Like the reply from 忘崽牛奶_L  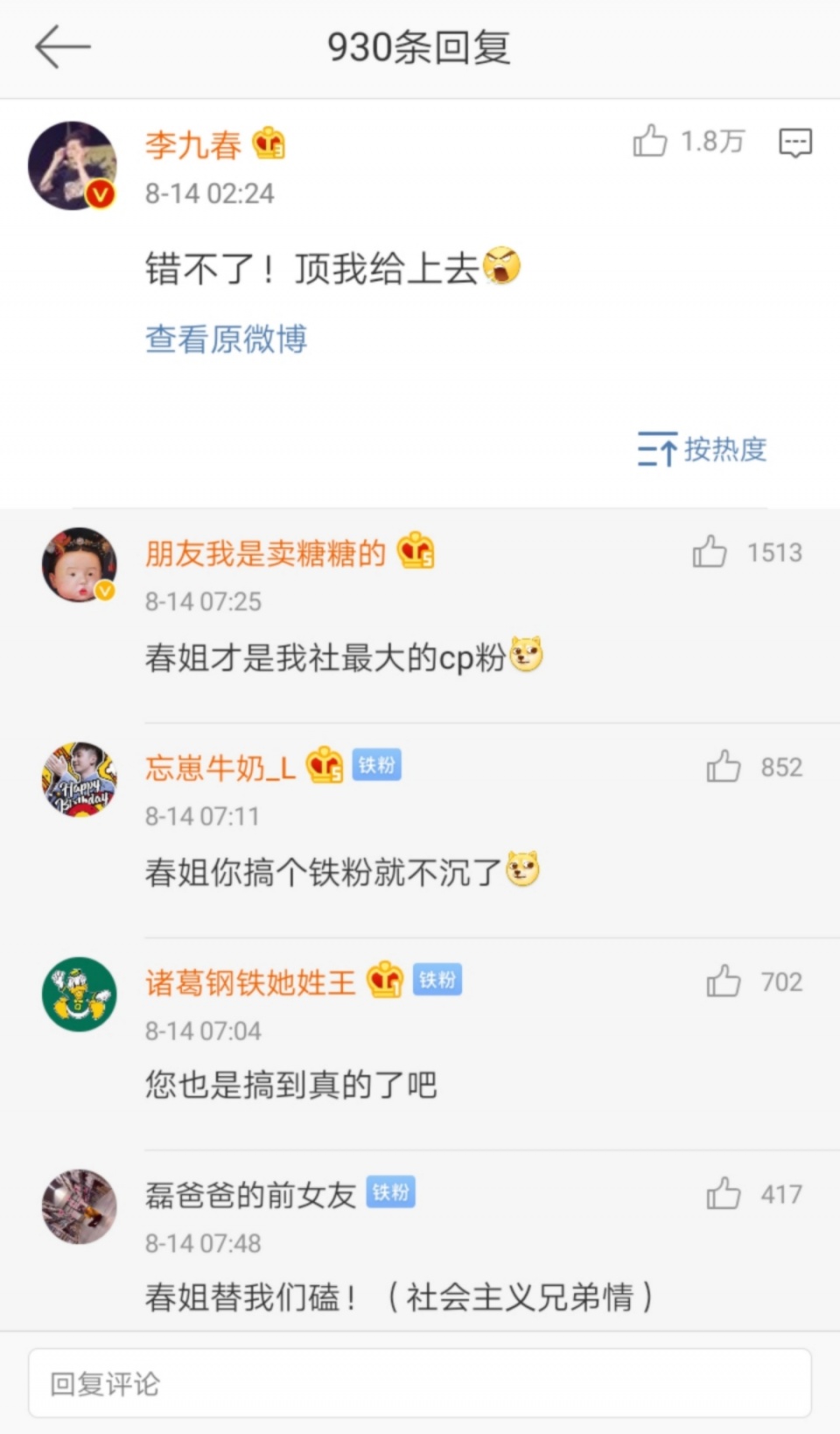point(724,766)
